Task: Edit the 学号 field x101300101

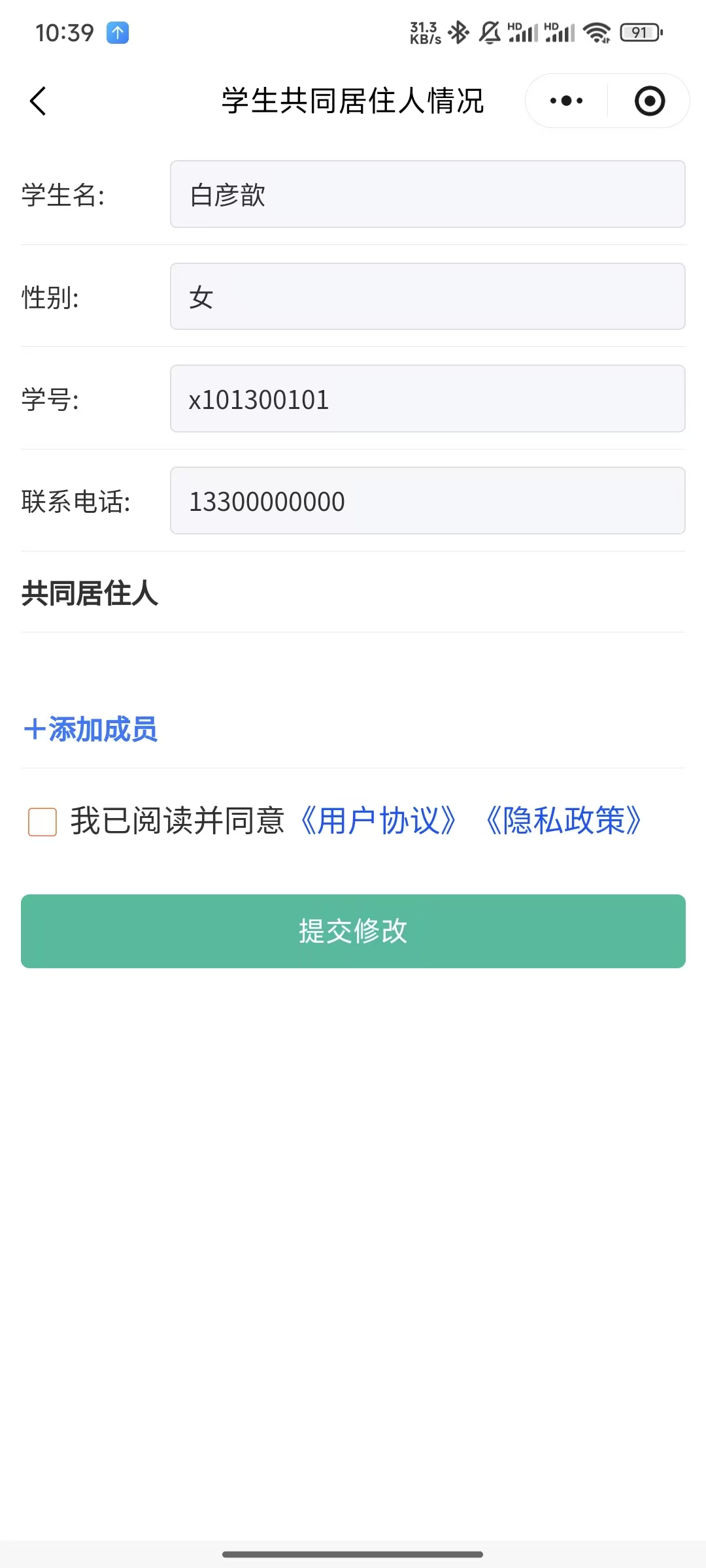Action: pyautogui.click(x=428, y=399)
